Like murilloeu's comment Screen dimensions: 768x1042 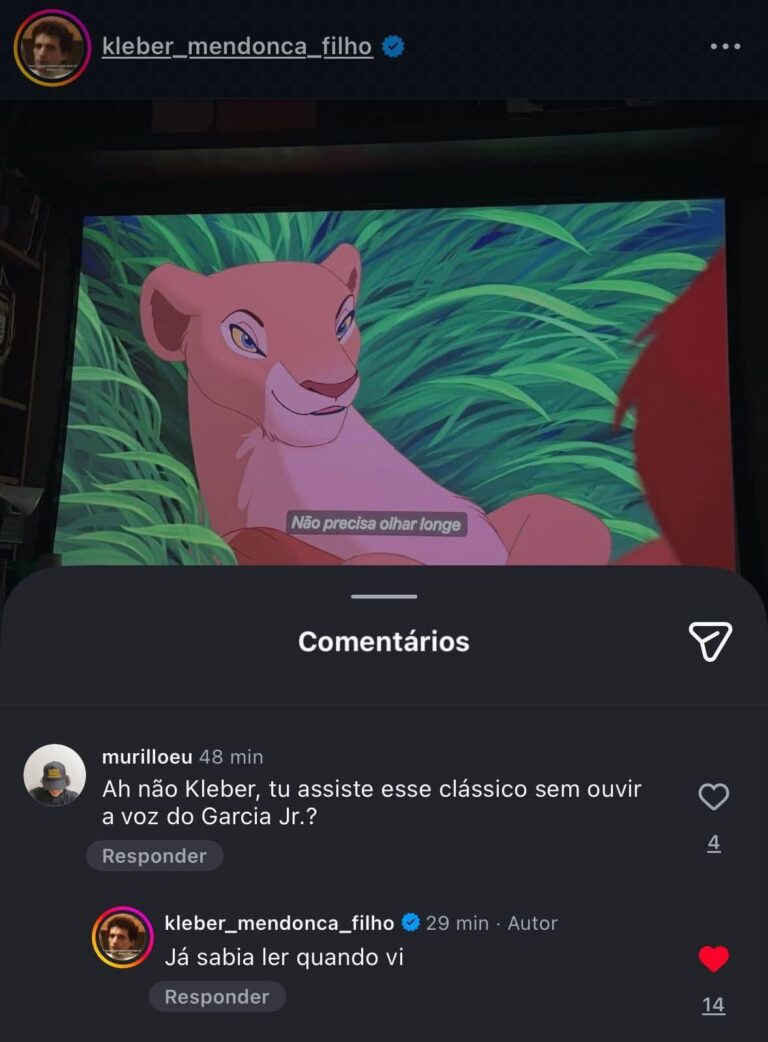[713, 797]
